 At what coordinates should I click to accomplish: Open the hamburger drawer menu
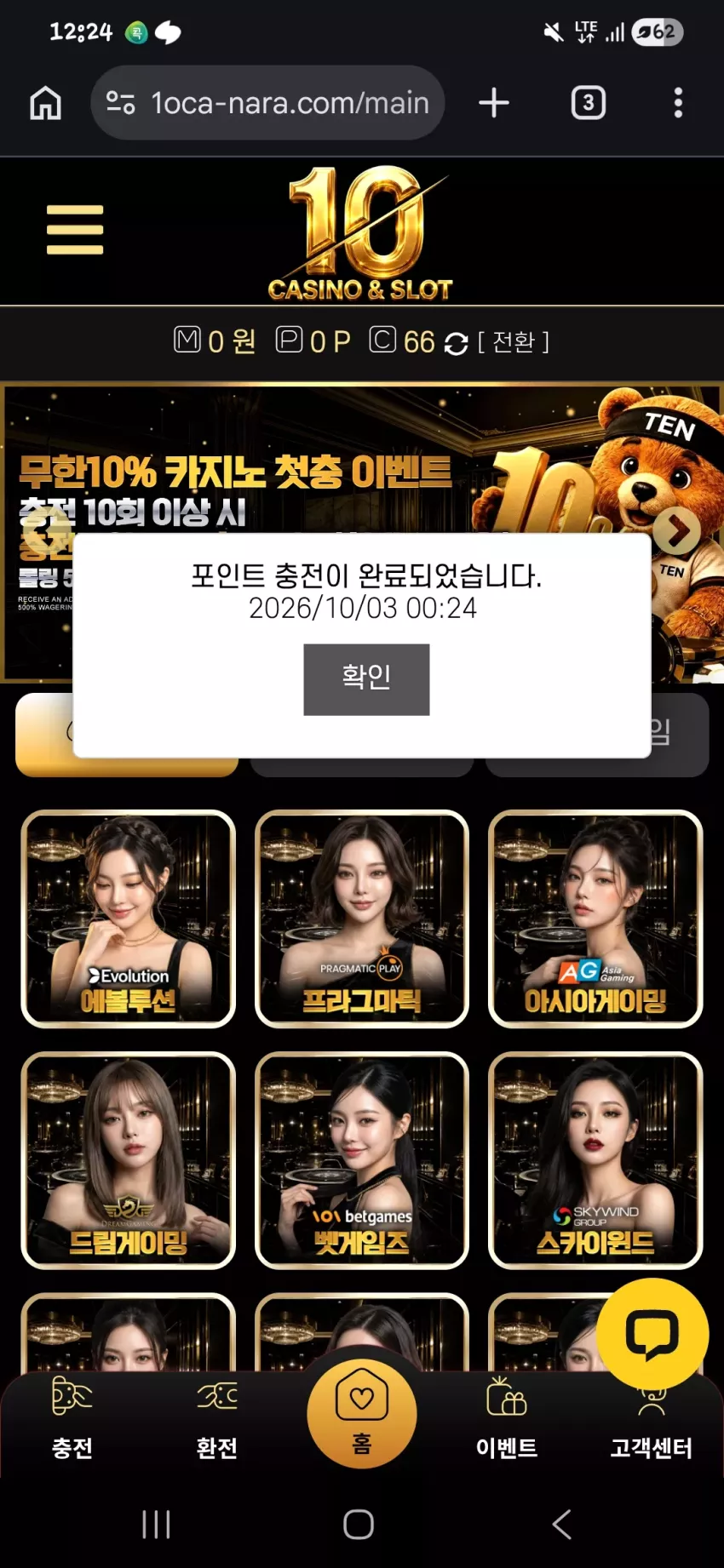pyautogui.click(x=75, y=230)
